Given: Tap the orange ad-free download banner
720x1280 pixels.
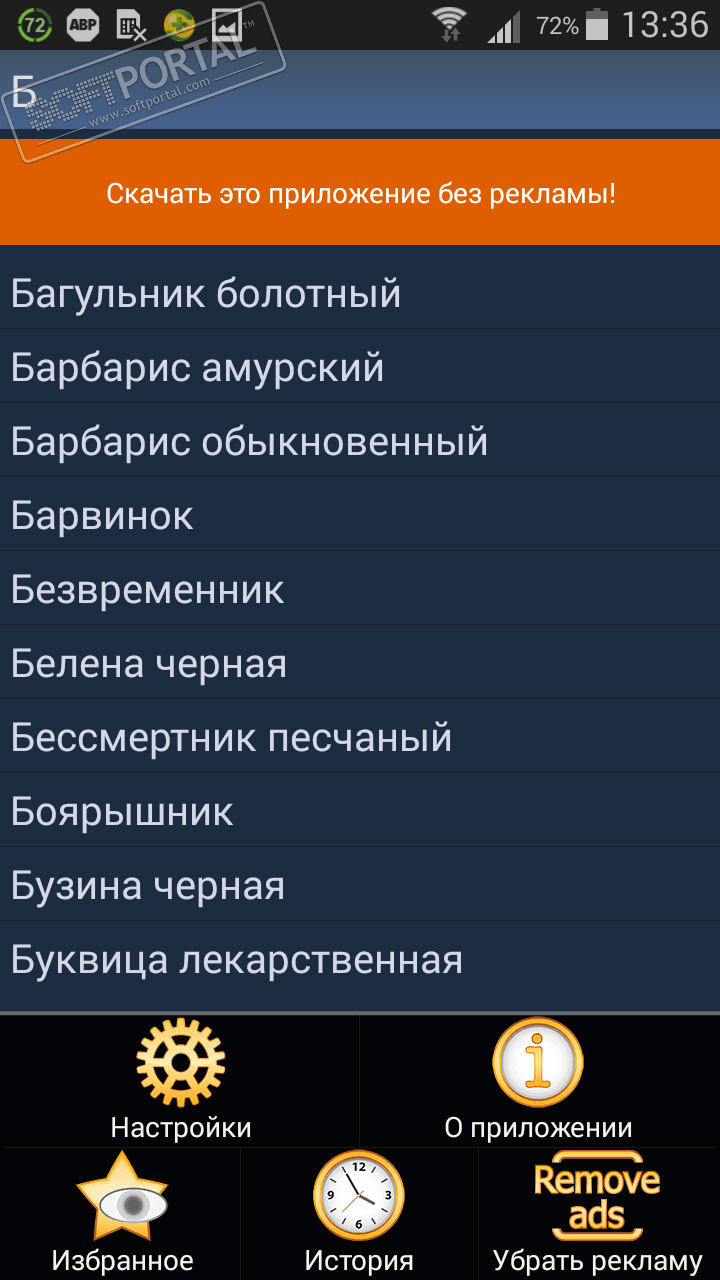Looking at the screenshot, I should (x=360, y=193).
